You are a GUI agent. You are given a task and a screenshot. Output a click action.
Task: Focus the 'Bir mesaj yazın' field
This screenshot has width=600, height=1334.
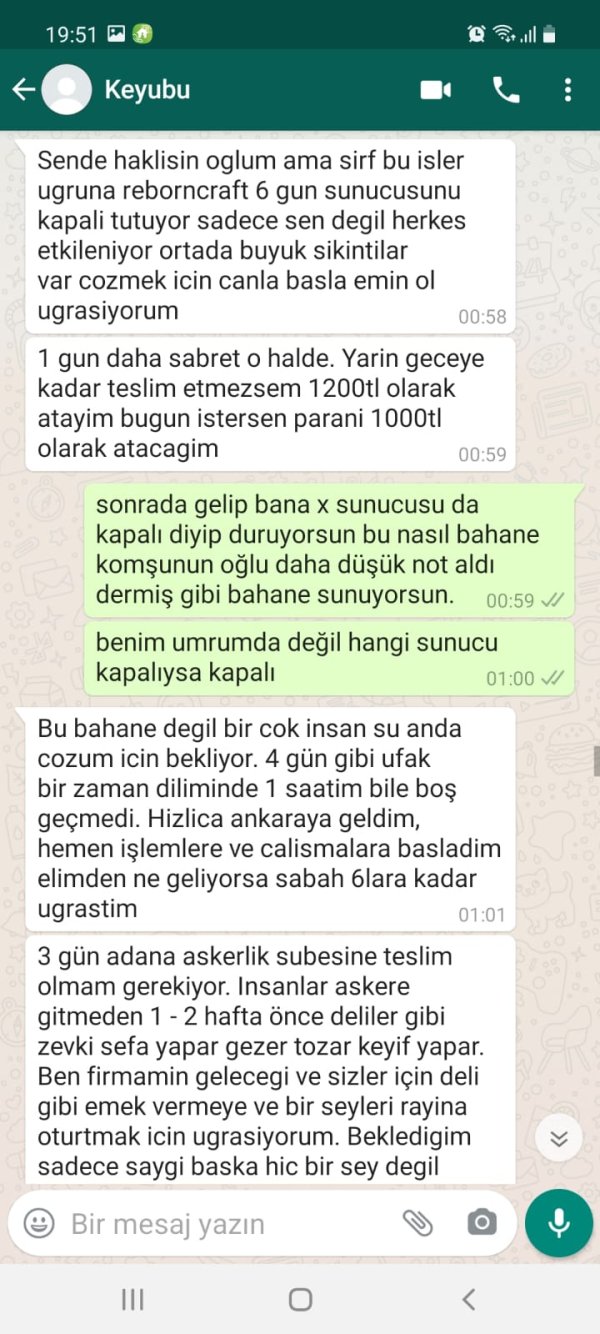pyautogui.click(x=220, y=1223)
